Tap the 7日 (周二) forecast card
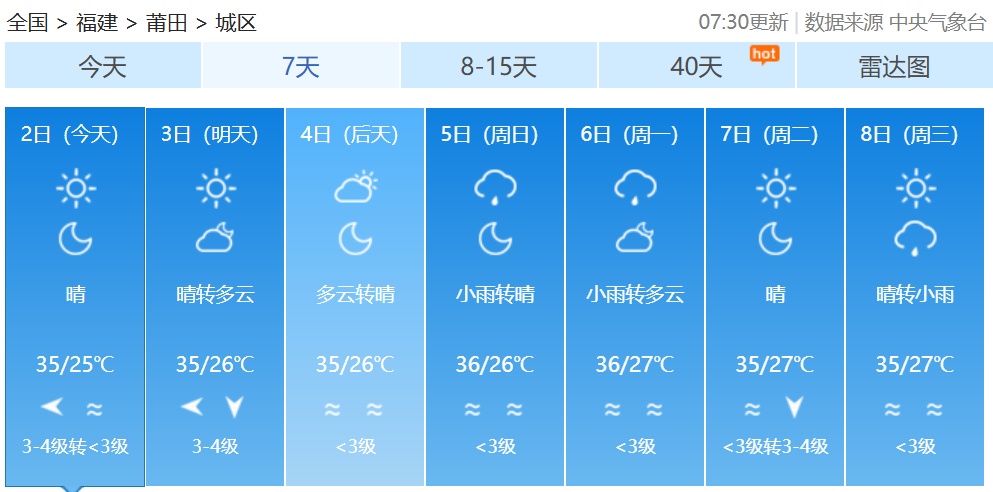 [775, 295]
